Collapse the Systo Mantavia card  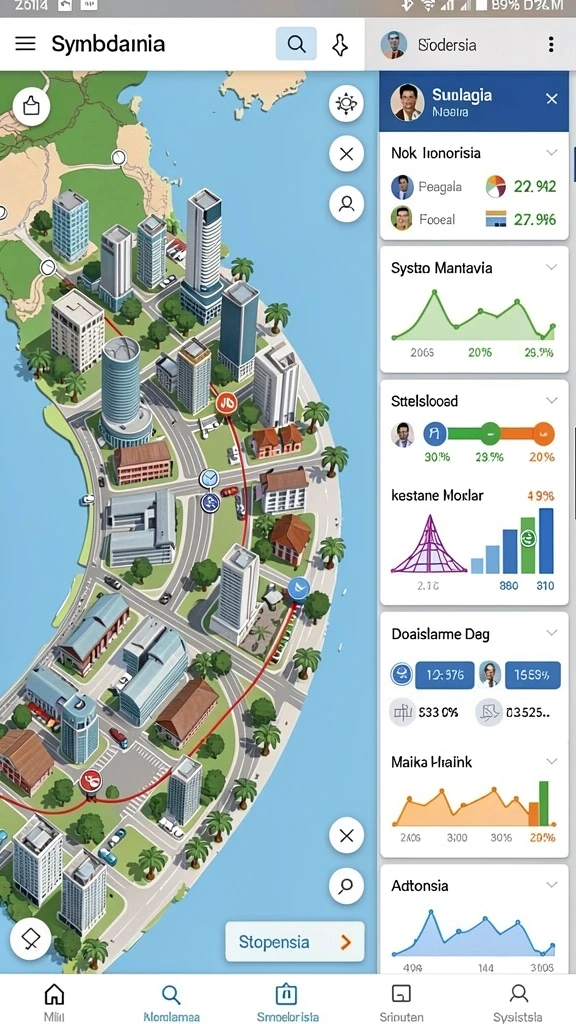point(552,267)
